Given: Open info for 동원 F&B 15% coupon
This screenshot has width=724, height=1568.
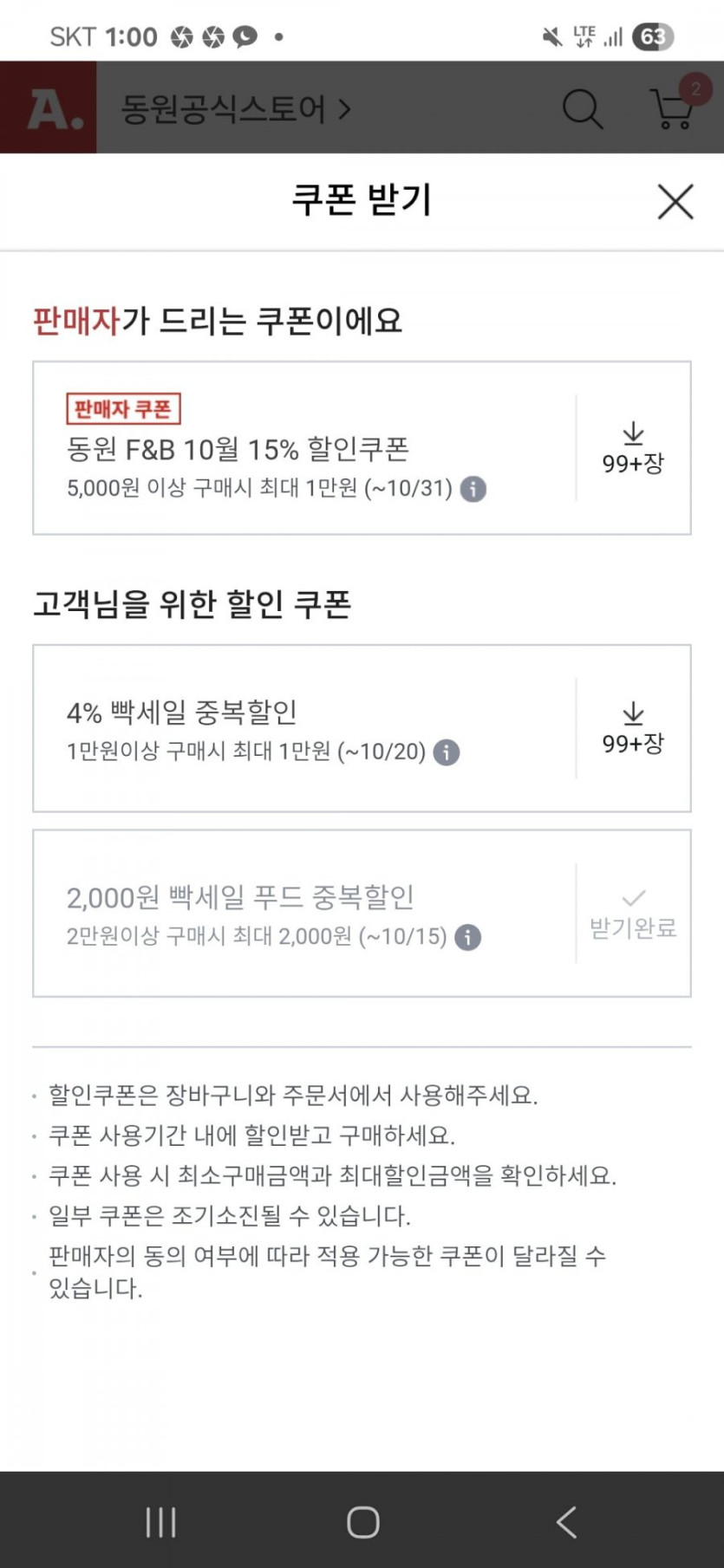Looking at the screenshot, I should [x=473, y=489].
